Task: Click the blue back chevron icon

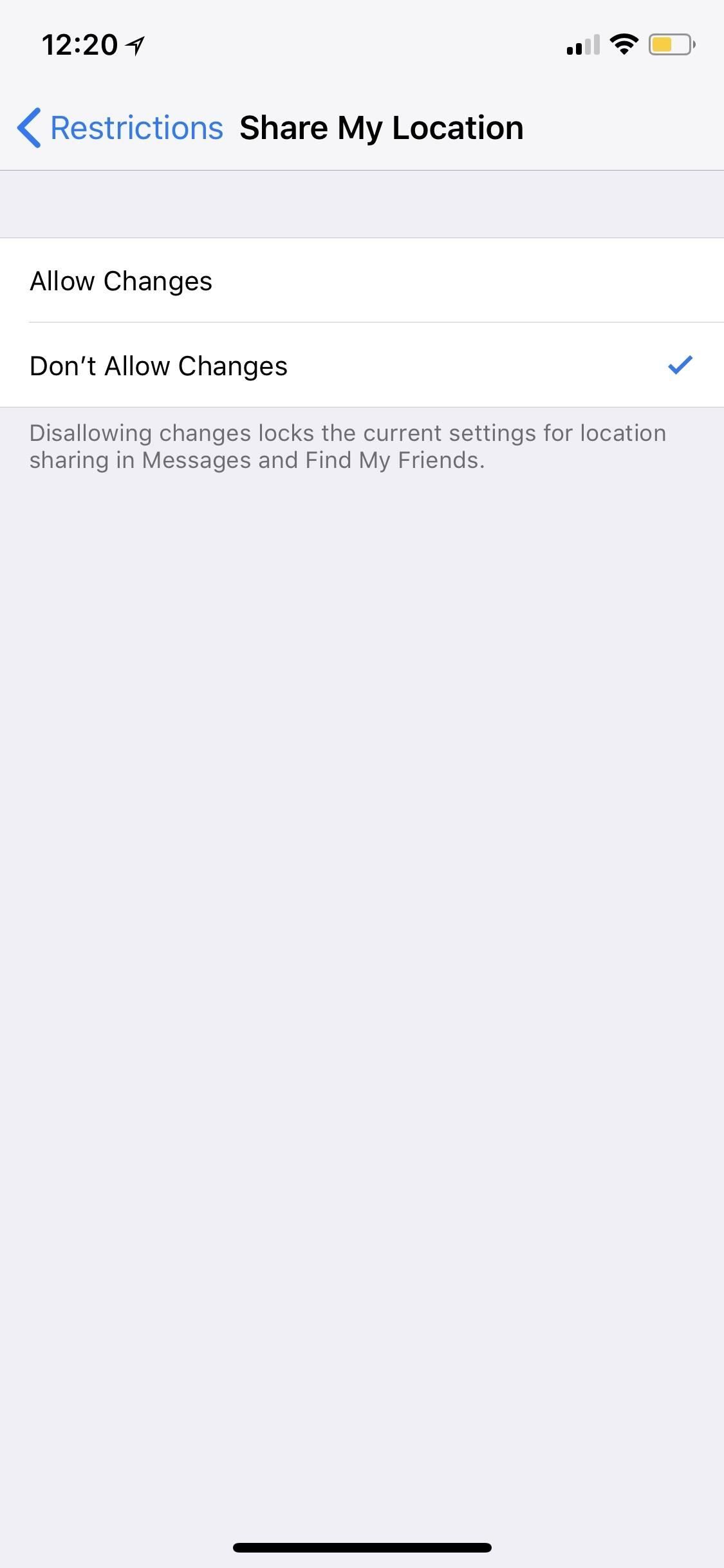Action: point(27,127)
